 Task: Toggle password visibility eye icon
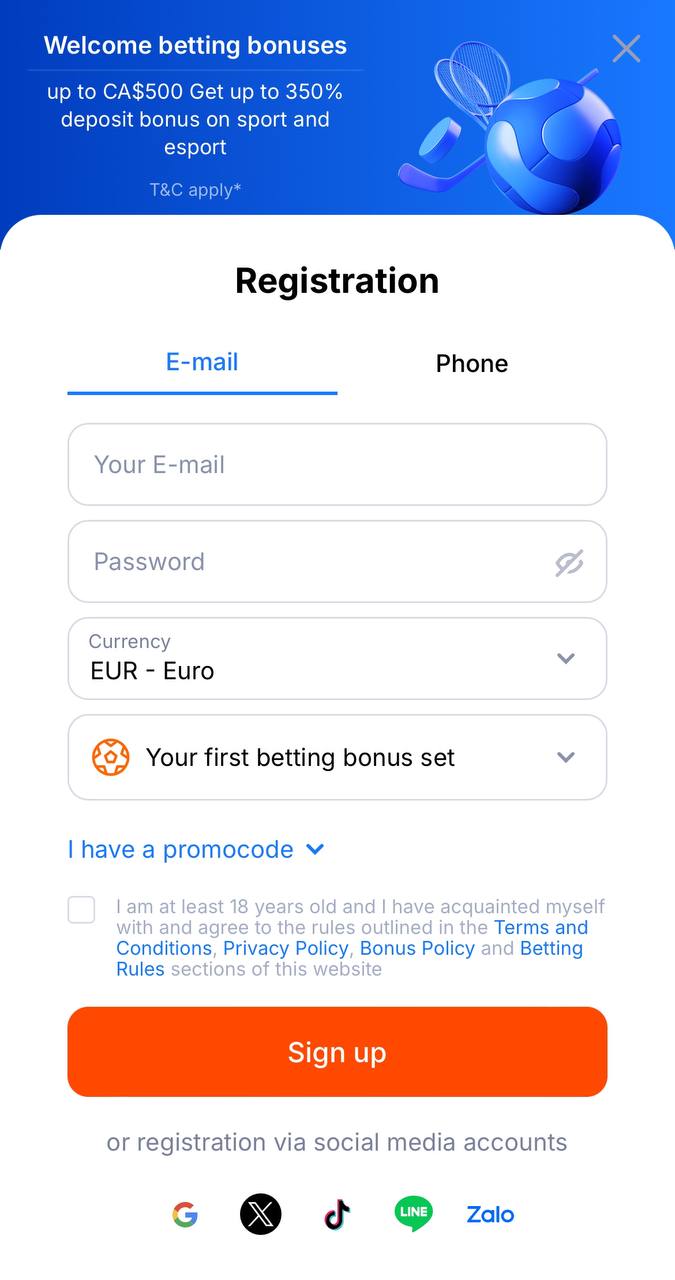pos(569,563)
